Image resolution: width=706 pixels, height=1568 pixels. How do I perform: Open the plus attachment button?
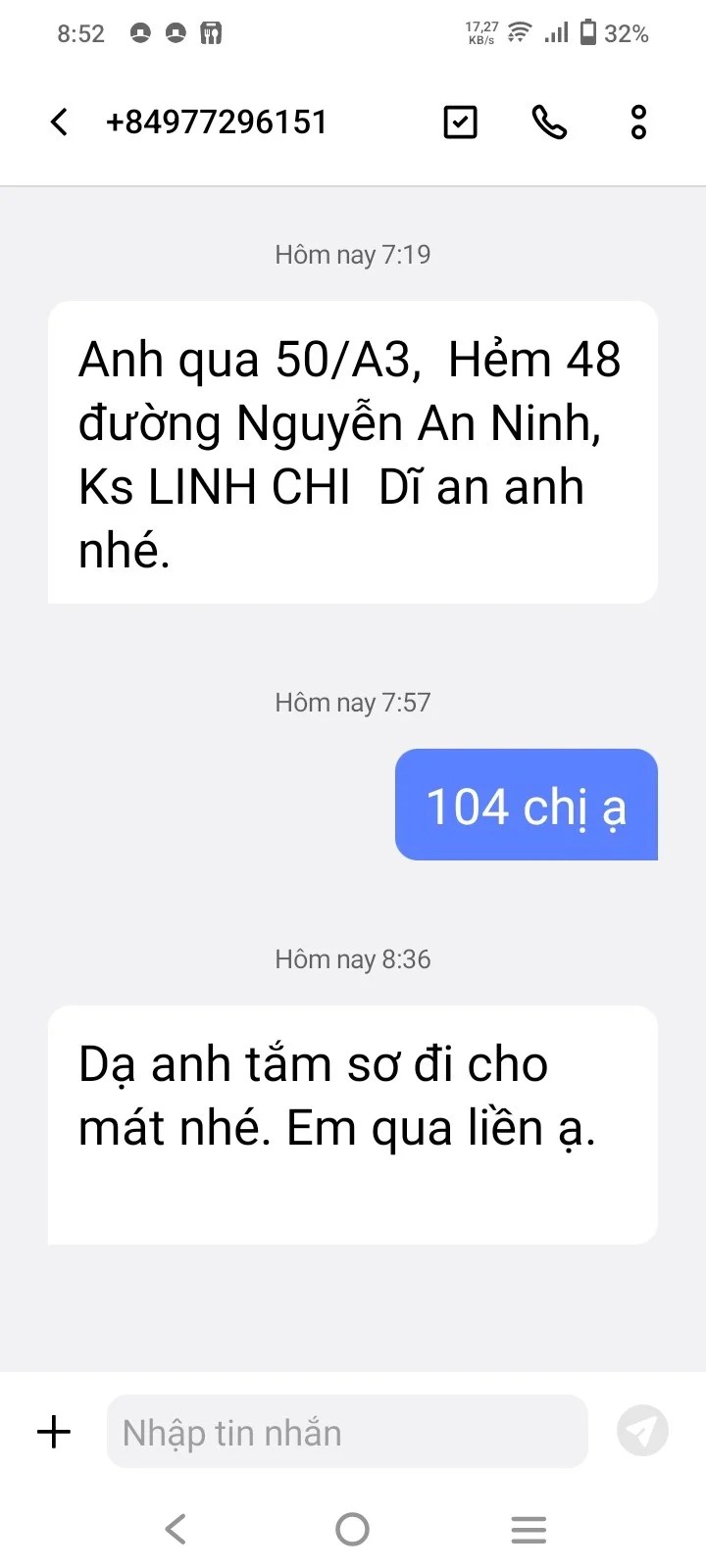55,1432
